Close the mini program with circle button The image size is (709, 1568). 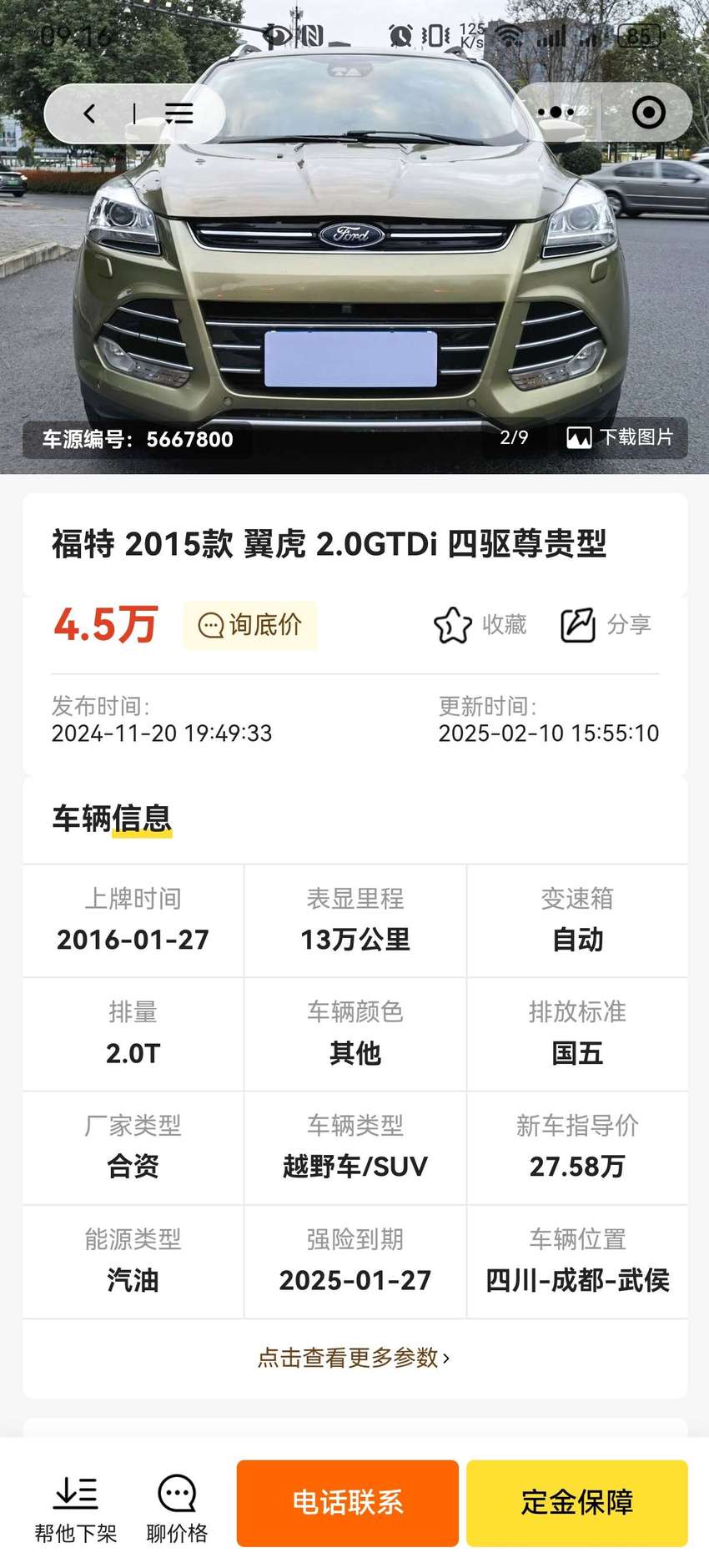[649, 113]
